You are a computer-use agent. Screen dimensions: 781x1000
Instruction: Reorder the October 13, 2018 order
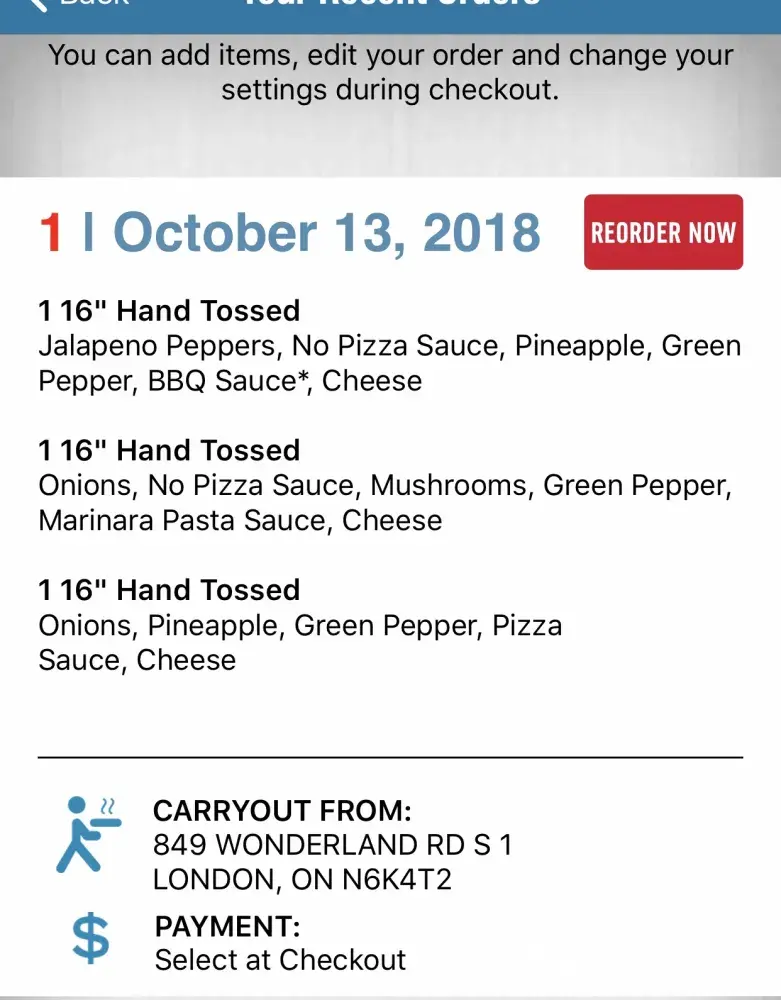(x=663, y=232)
